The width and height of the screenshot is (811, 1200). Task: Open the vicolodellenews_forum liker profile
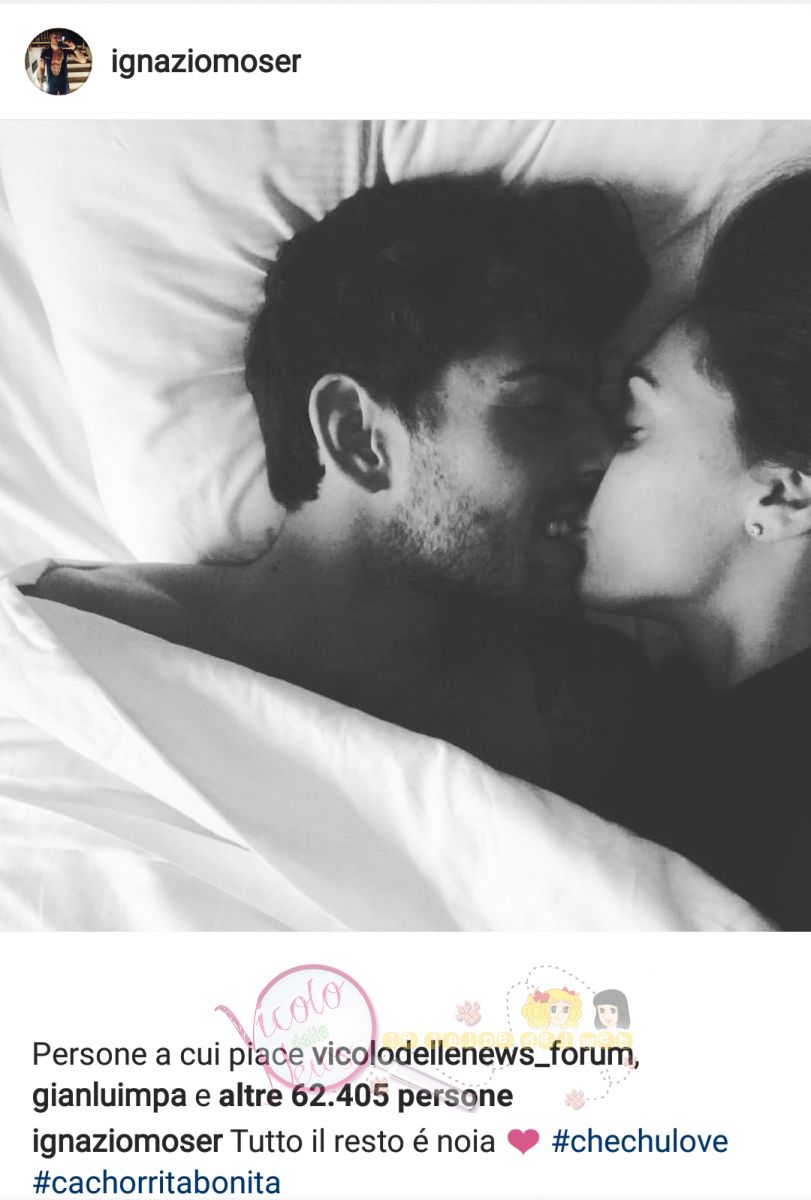(x=472, y=1054)
